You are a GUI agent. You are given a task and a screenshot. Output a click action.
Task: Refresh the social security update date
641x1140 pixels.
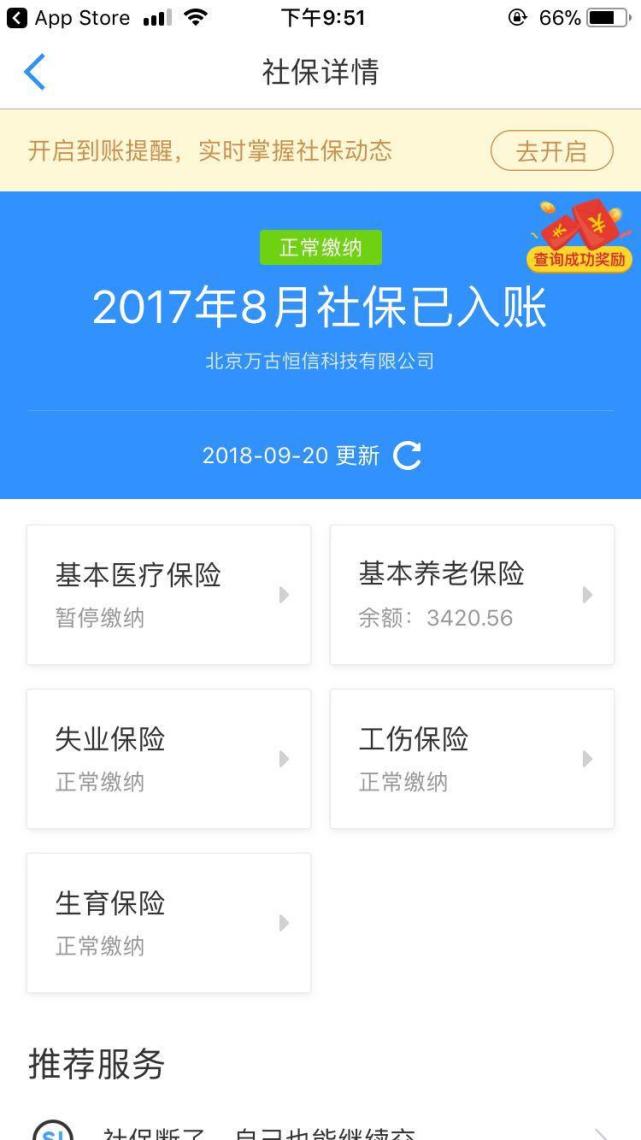(407, 456)
